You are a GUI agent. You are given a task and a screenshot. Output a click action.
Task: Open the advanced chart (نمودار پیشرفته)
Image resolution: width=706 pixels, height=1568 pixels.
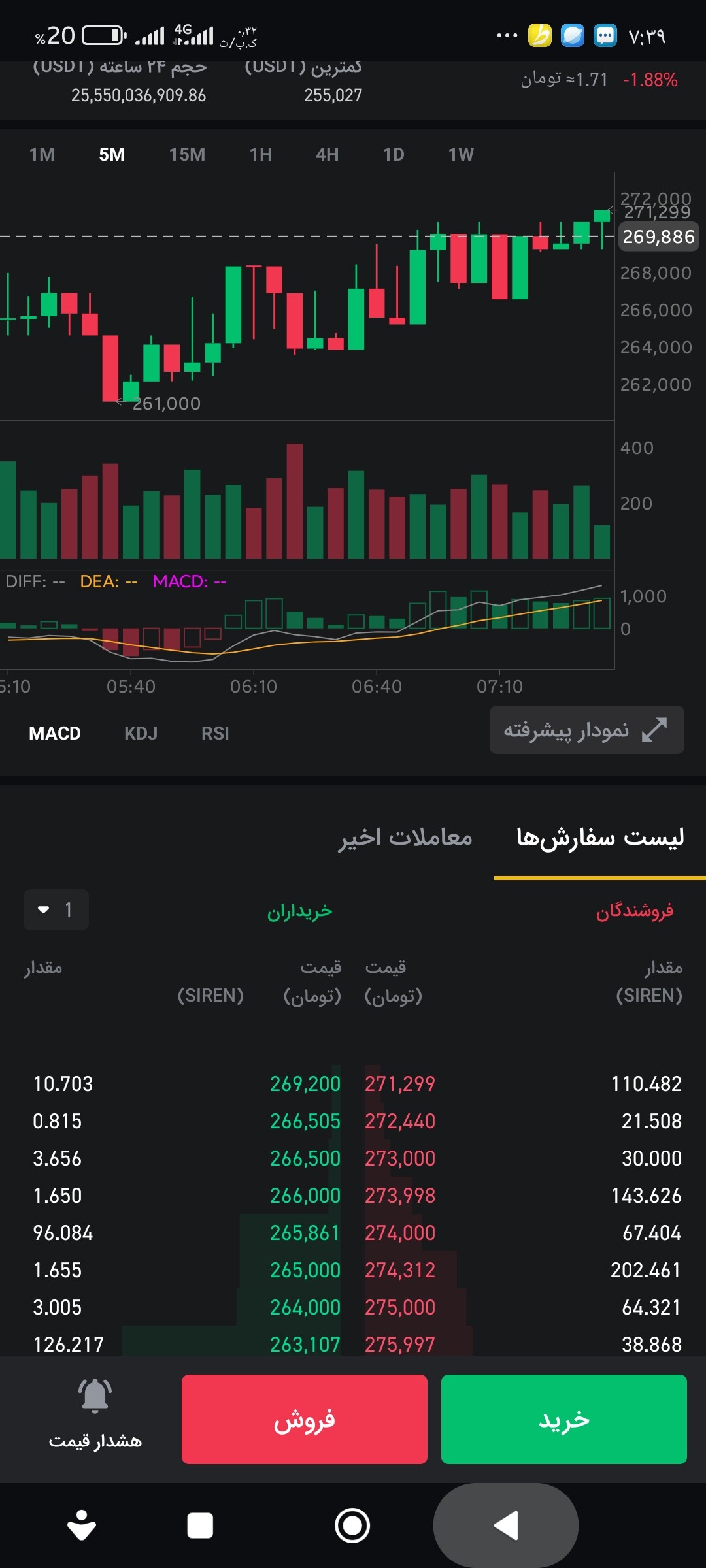click(x=586, y=730)
